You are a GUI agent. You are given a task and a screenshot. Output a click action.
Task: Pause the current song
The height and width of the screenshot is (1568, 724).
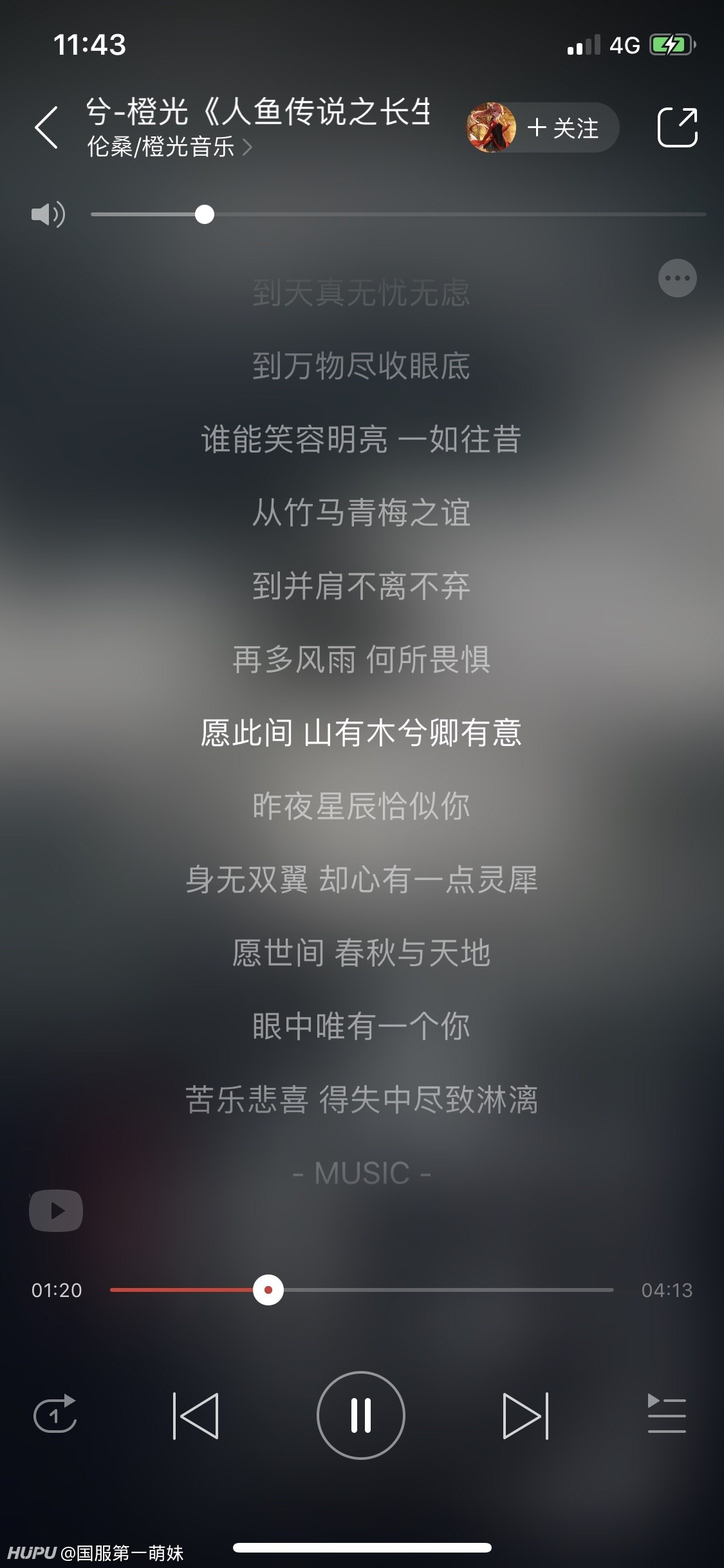pos(361,1415)
